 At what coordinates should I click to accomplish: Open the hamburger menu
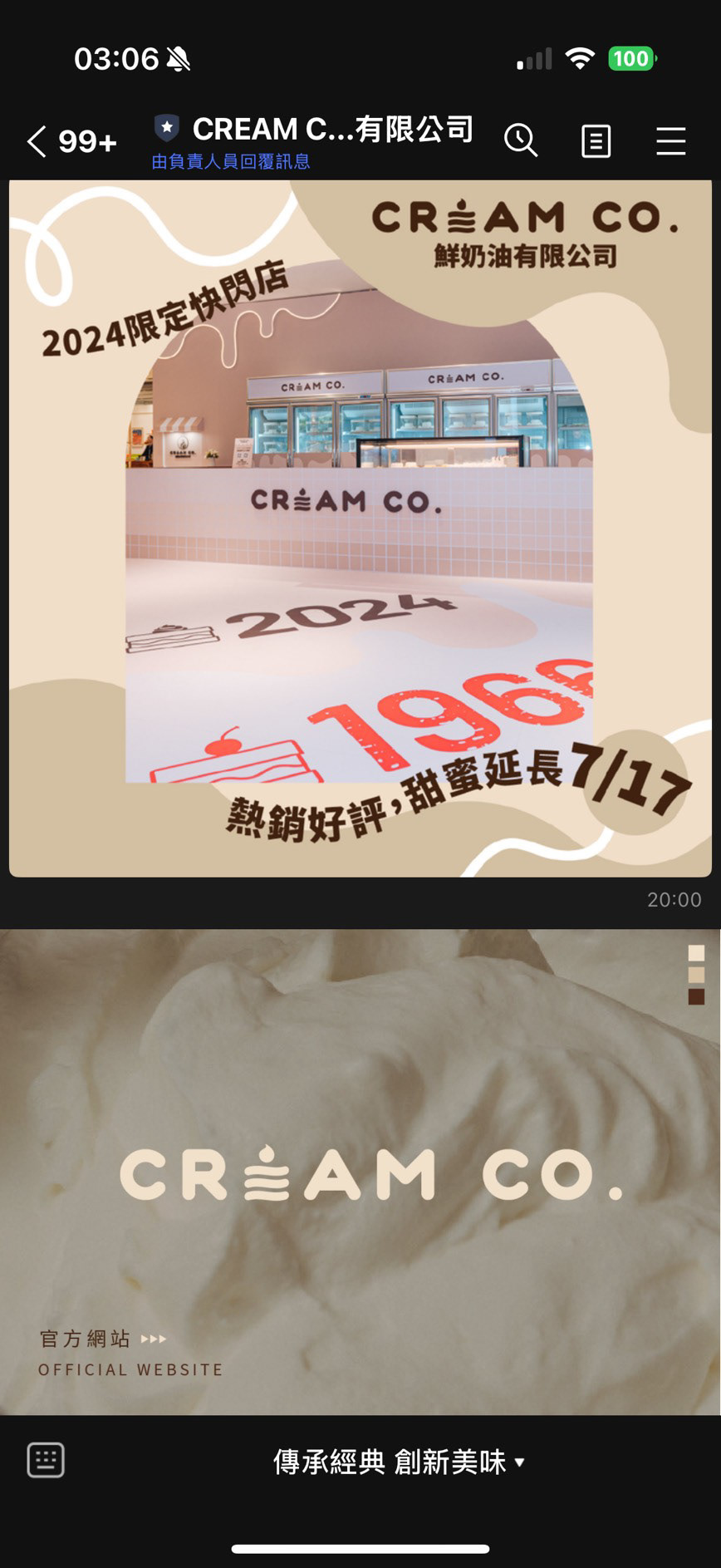click(x=670, y=141)
